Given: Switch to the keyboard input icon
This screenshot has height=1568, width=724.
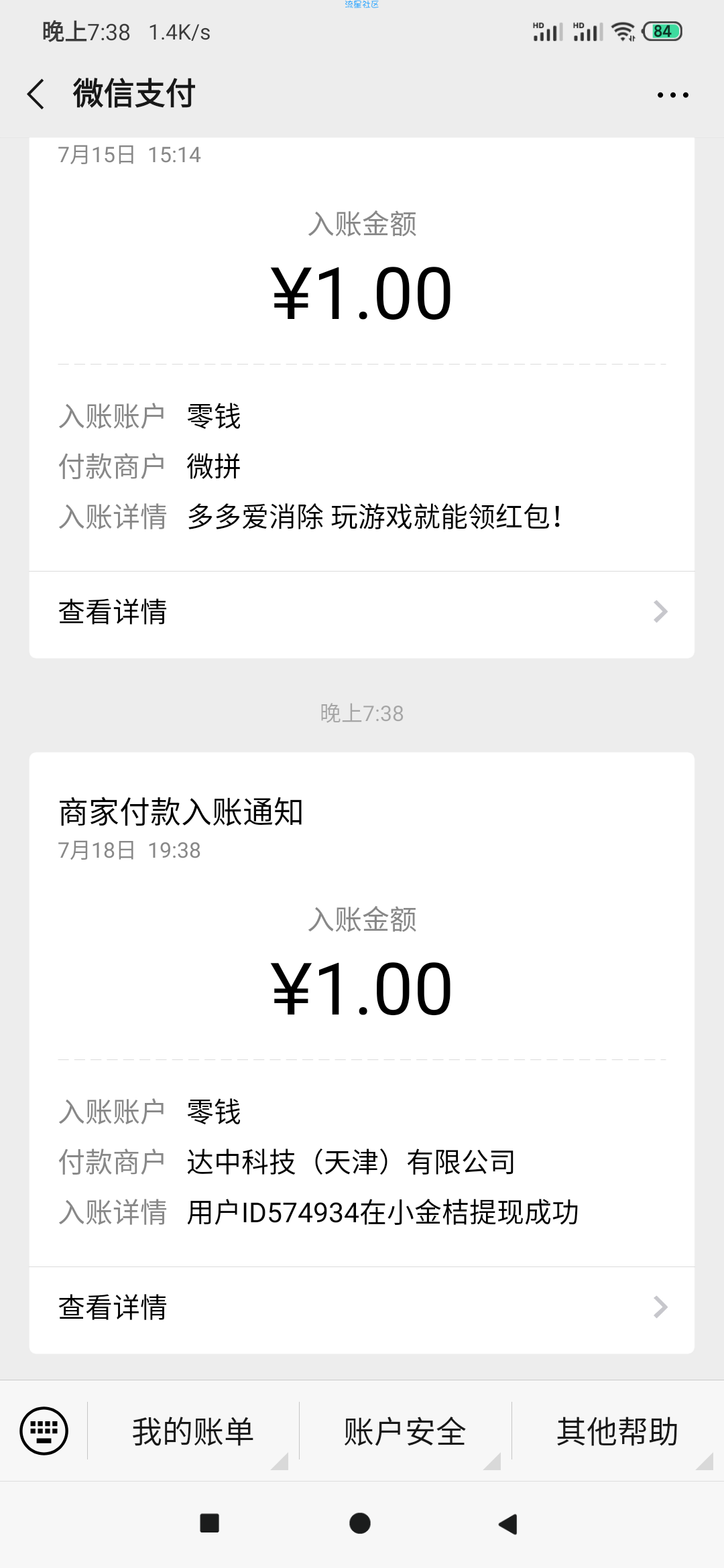Looking at the screenshot, I should (x=44, y=1431).
